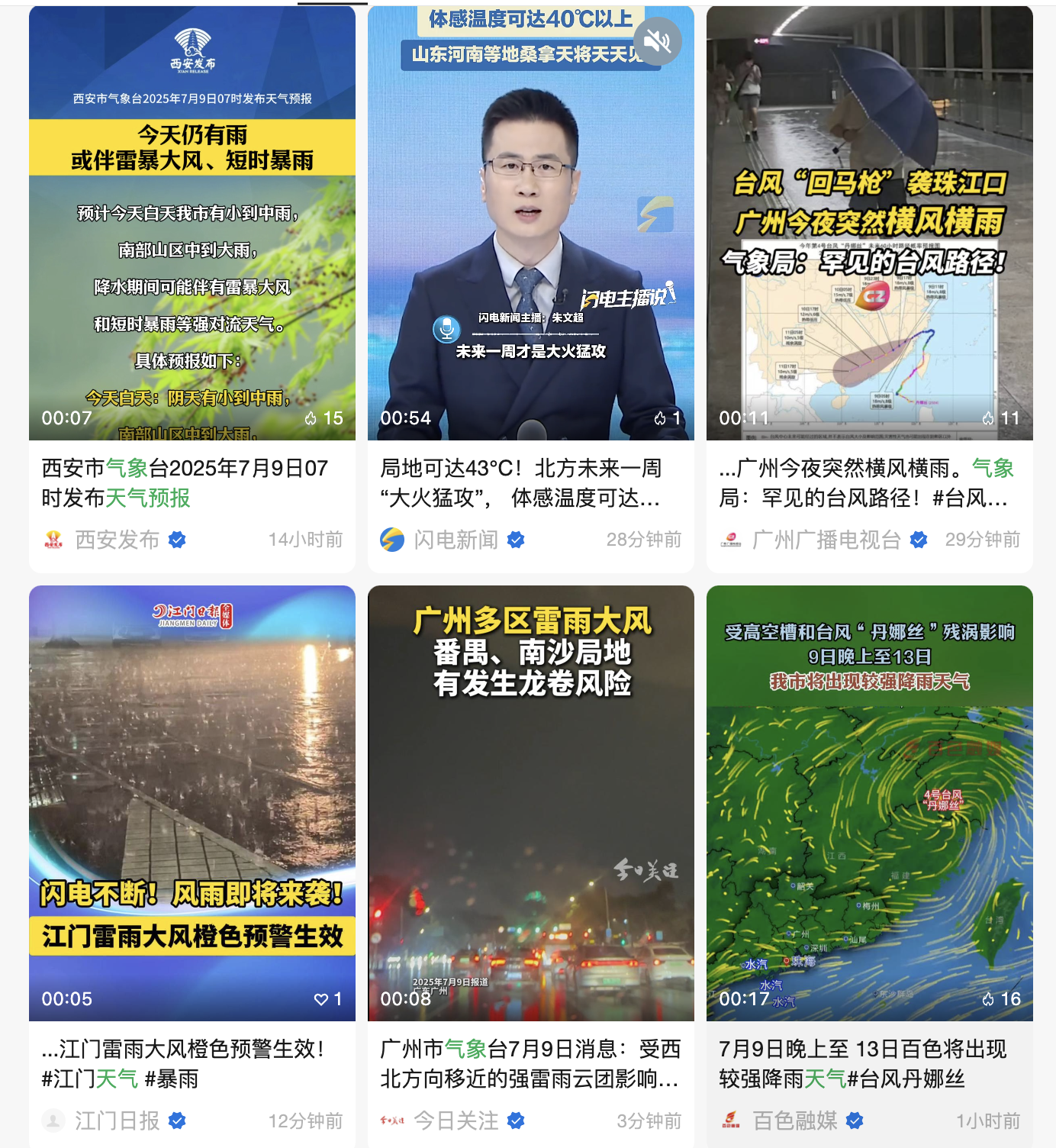Unmute the 闪电新闻 video
1056x1148 pixels.
tap(657, 40)
